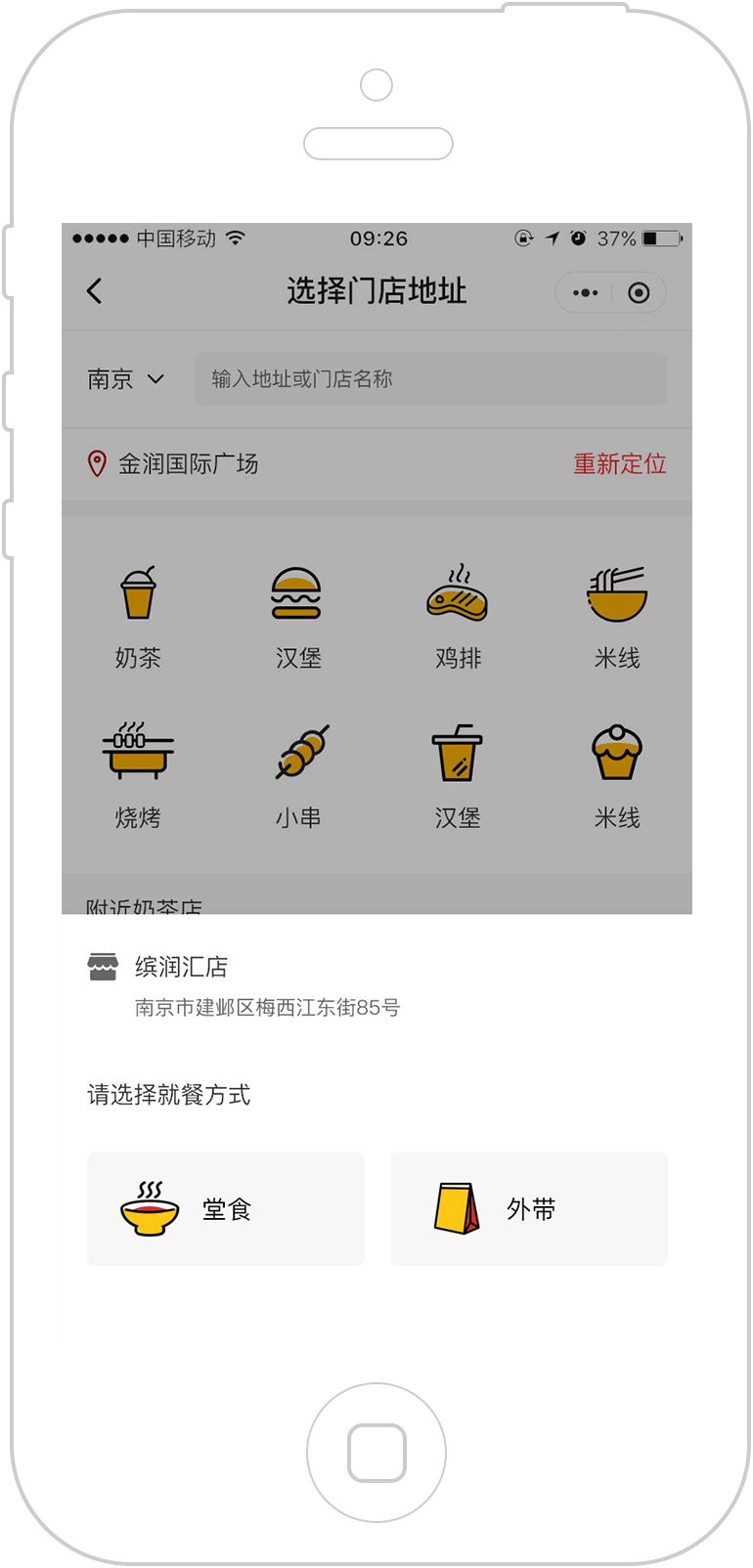Close the mini program via circle icon
Image resolution: width=753 pixels, height=1568 pixels.
click(x=639, y=292)
